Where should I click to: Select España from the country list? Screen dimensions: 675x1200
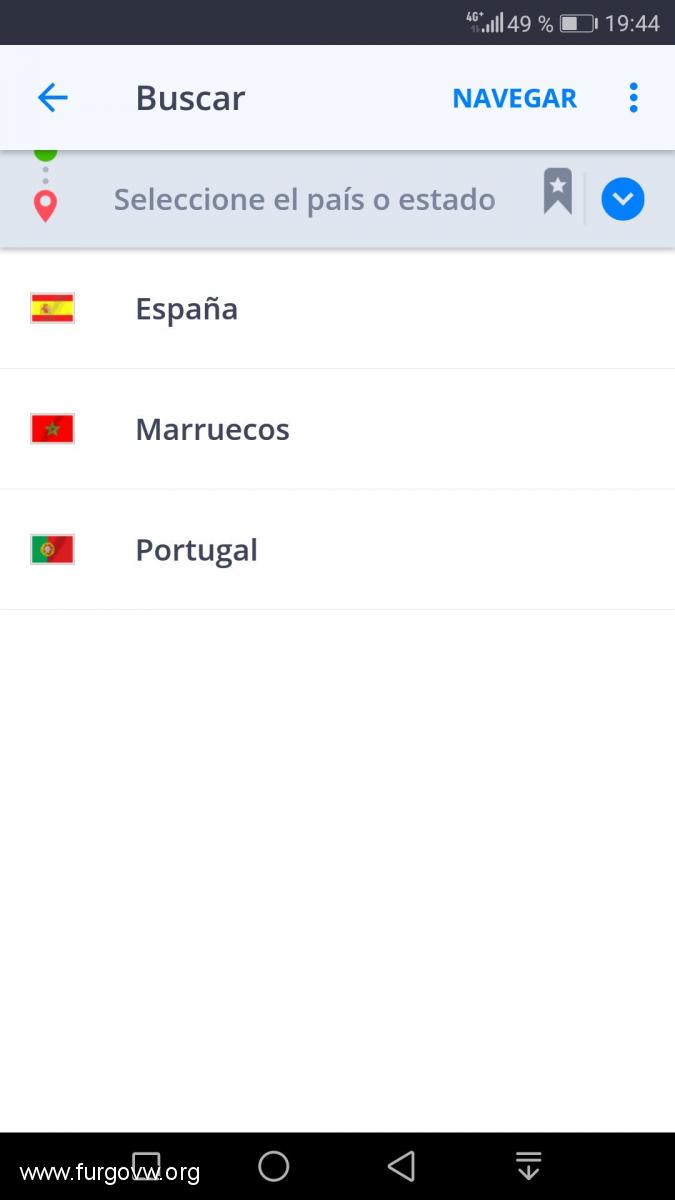337,309
